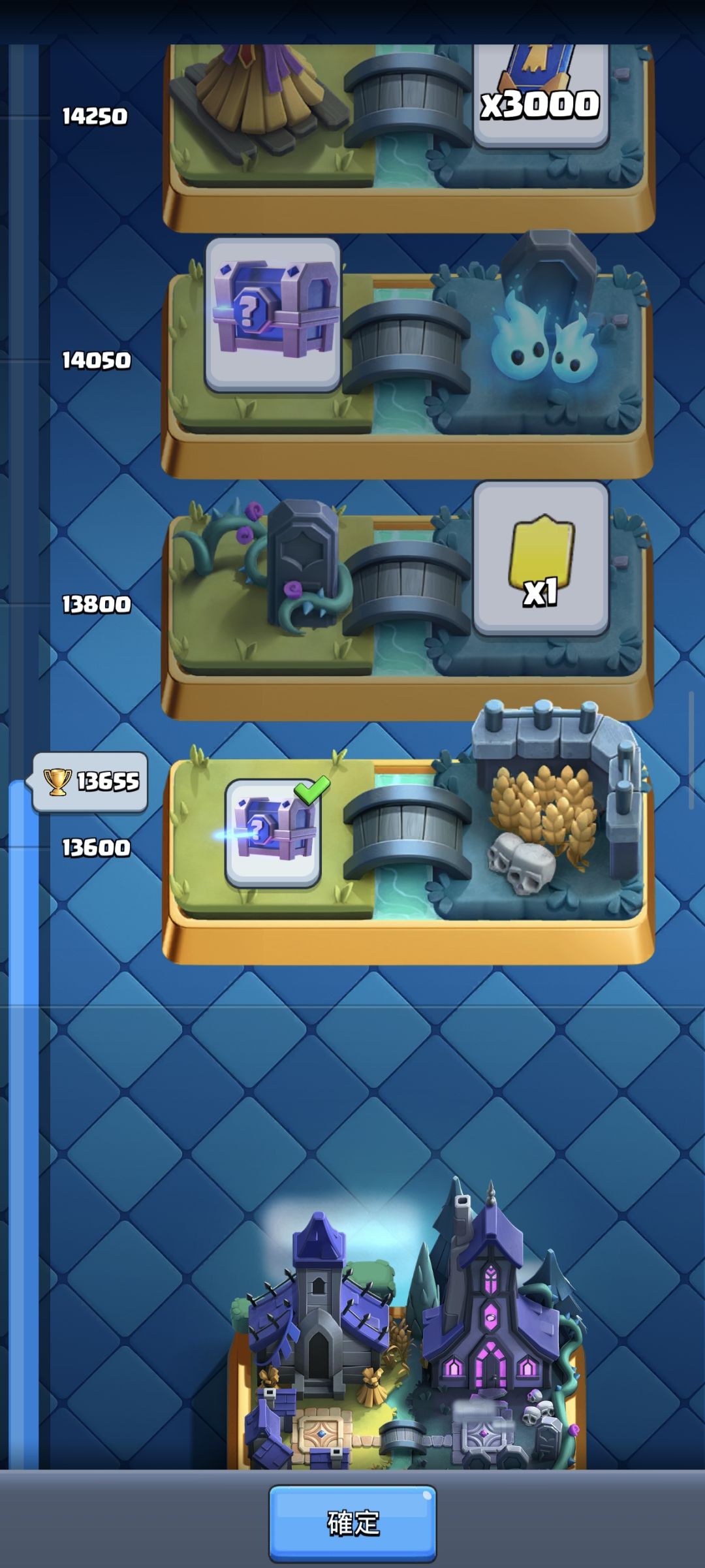The height and width of the screenshot is (1568, 705).
Task: Tap the trophy icon showing 13655
Action: pyautogui.click(x=91, y=780)
